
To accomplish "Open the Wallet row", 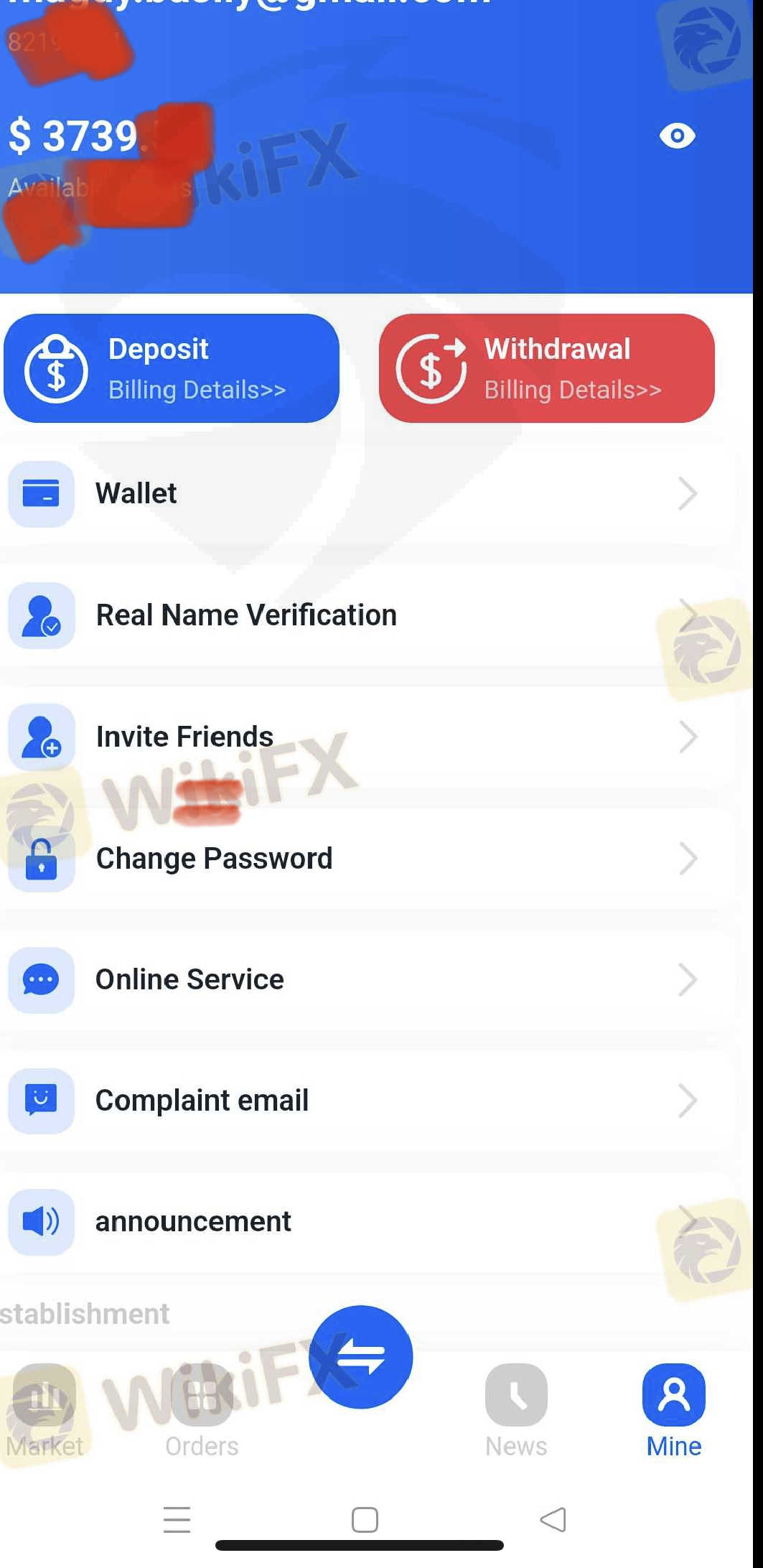I will click(366, 494).
